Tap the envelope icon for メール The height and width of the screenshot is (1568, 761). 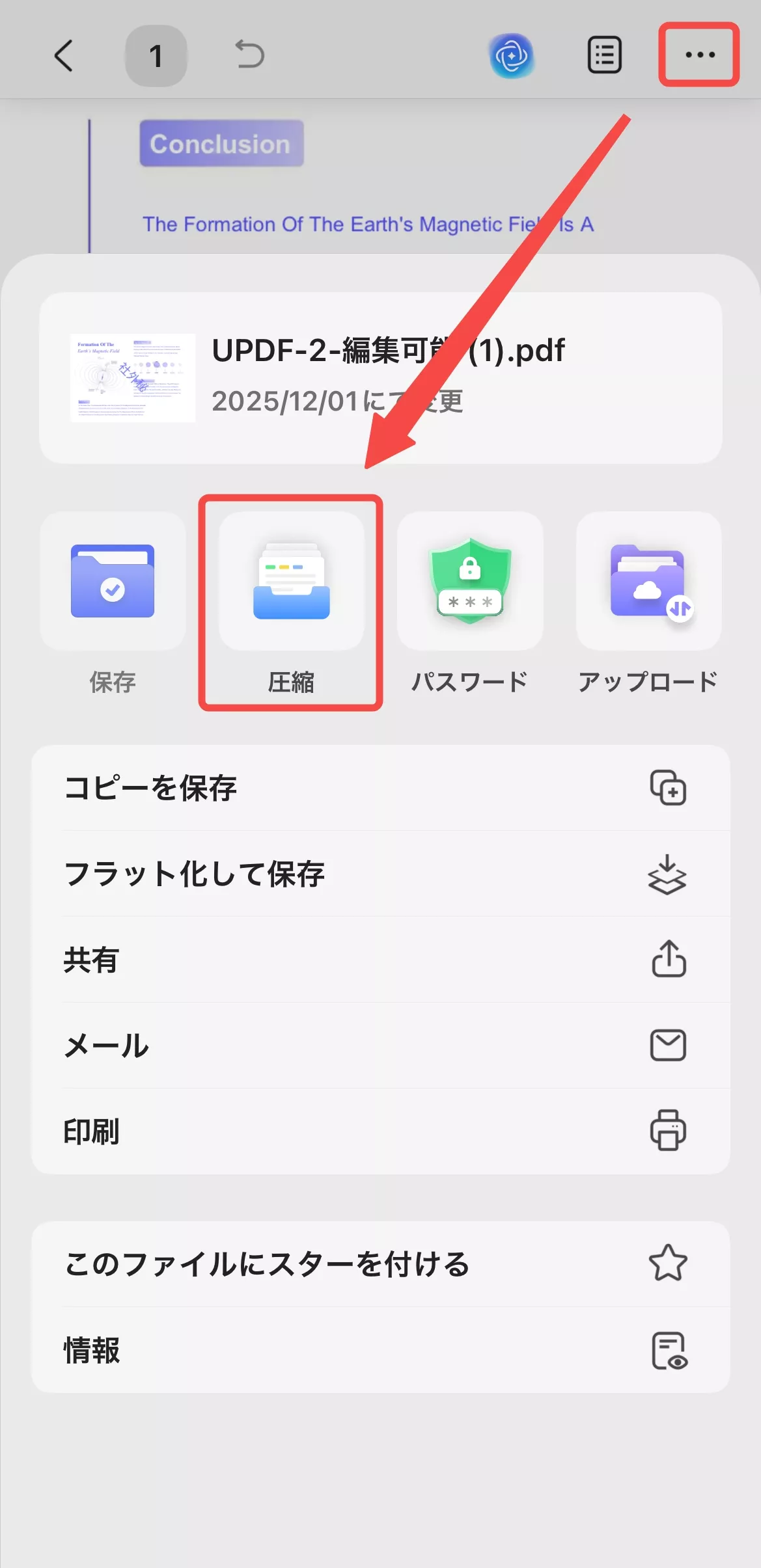[x=669, y=1046]
